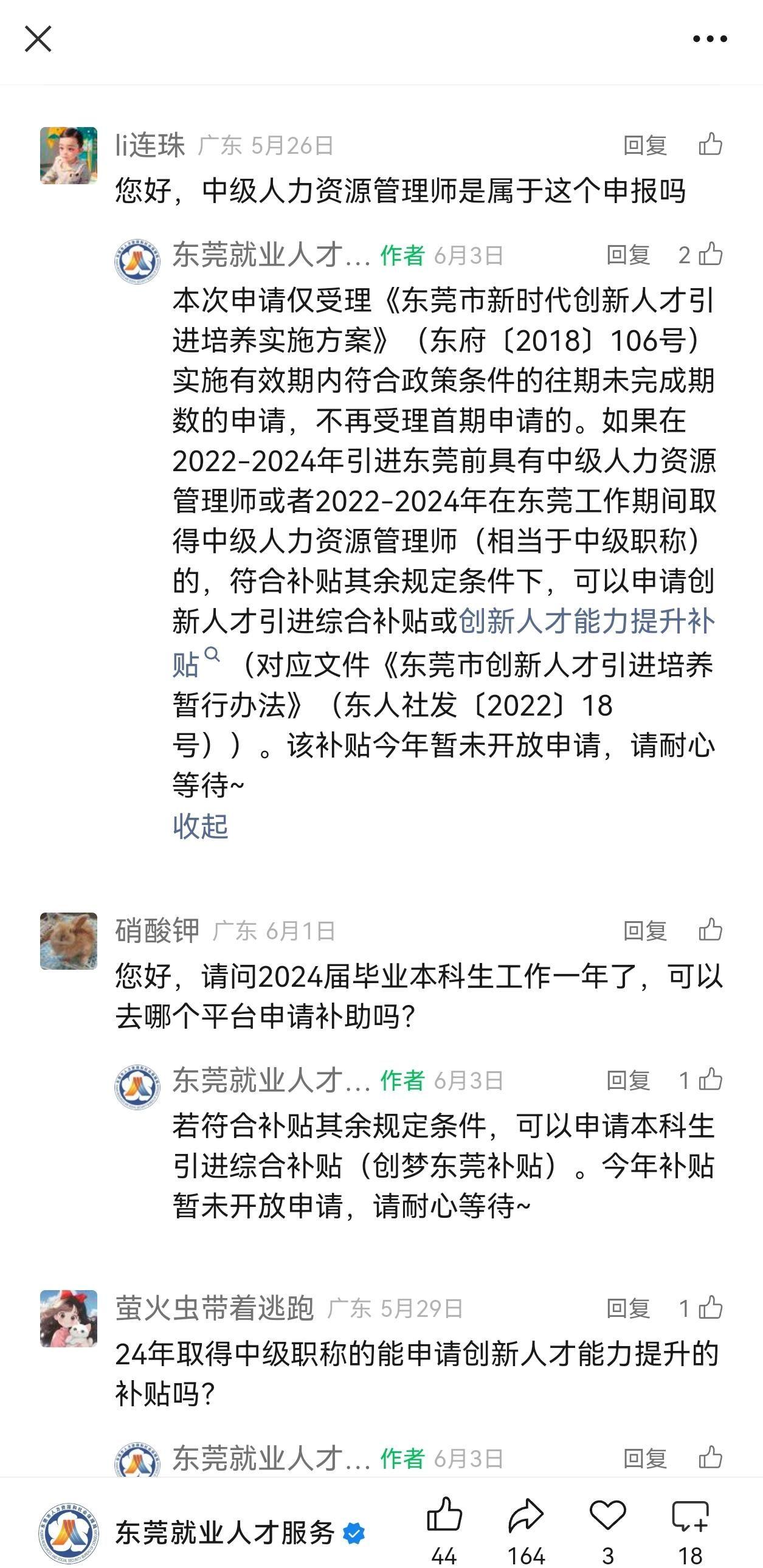Open 硝酸钾's avatar profile

69,941
